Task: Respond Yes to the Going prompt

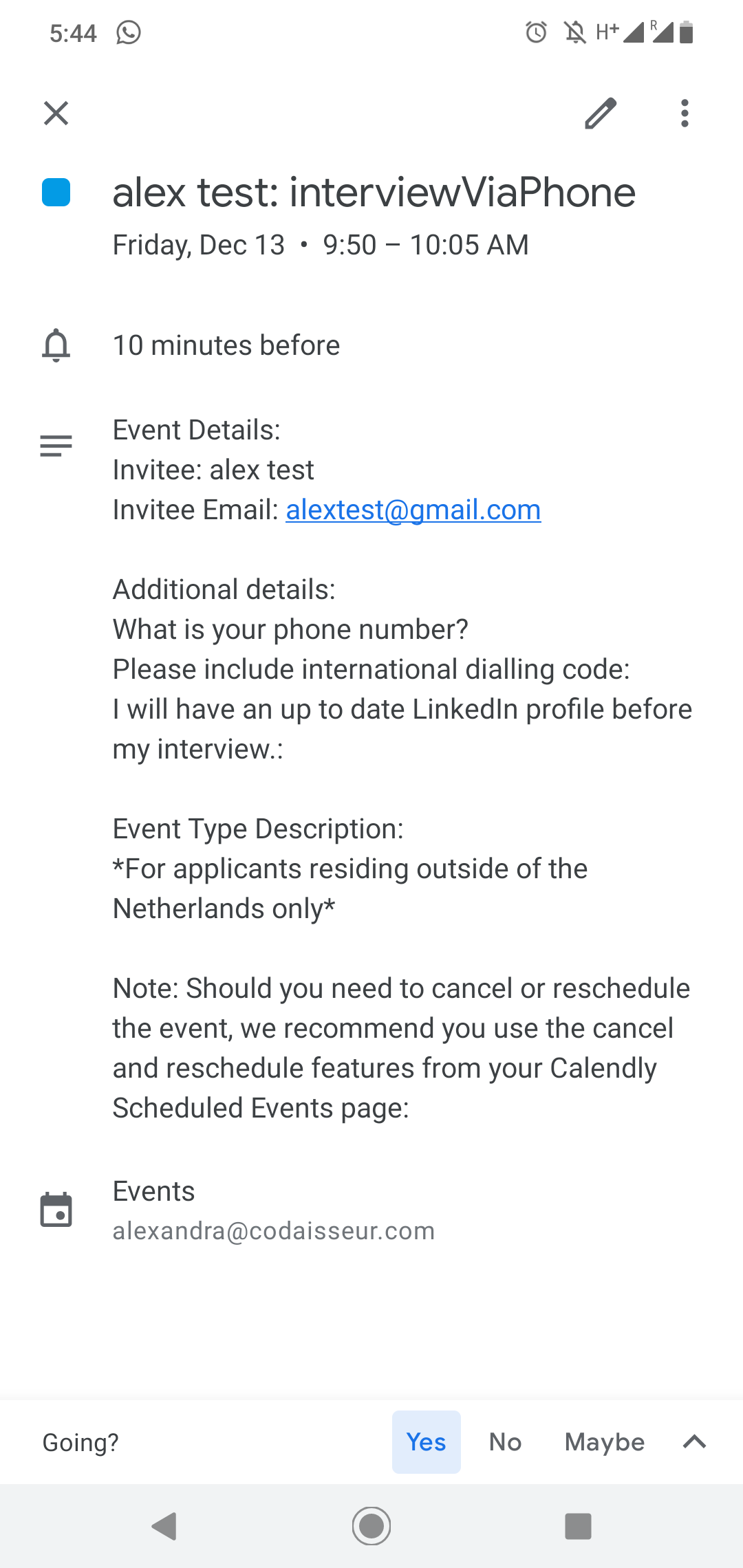Action: [427, 1442]
